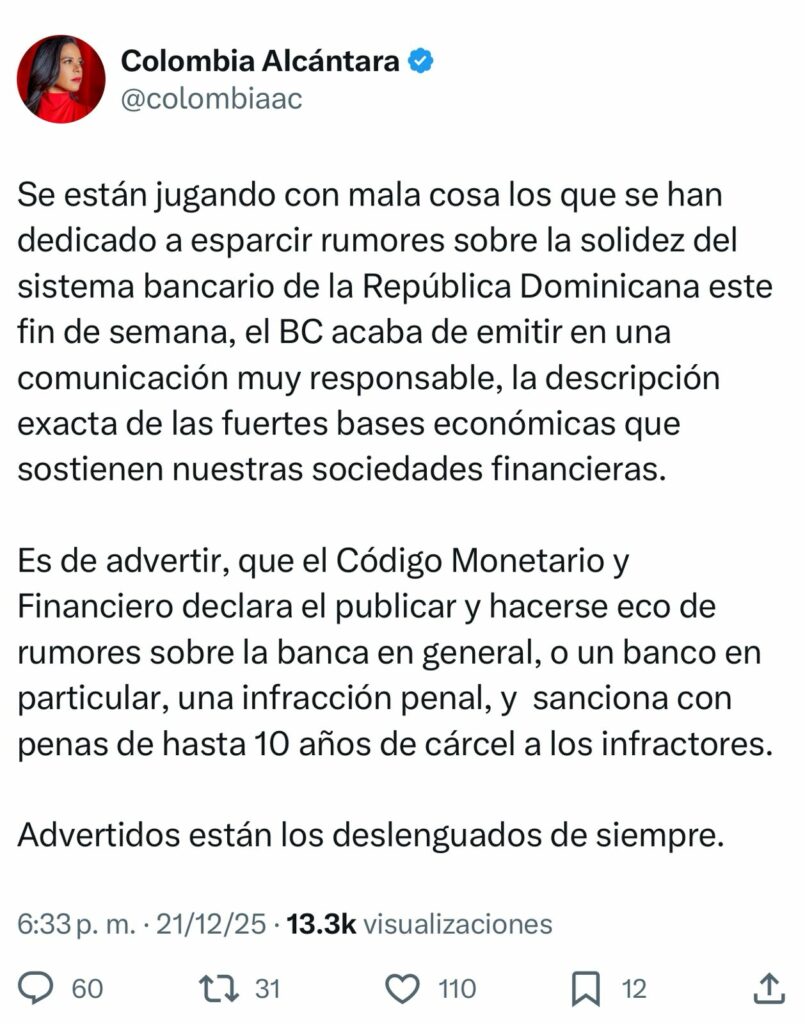
Task: Like this post with the heart
Action: [x=402, y=989]
